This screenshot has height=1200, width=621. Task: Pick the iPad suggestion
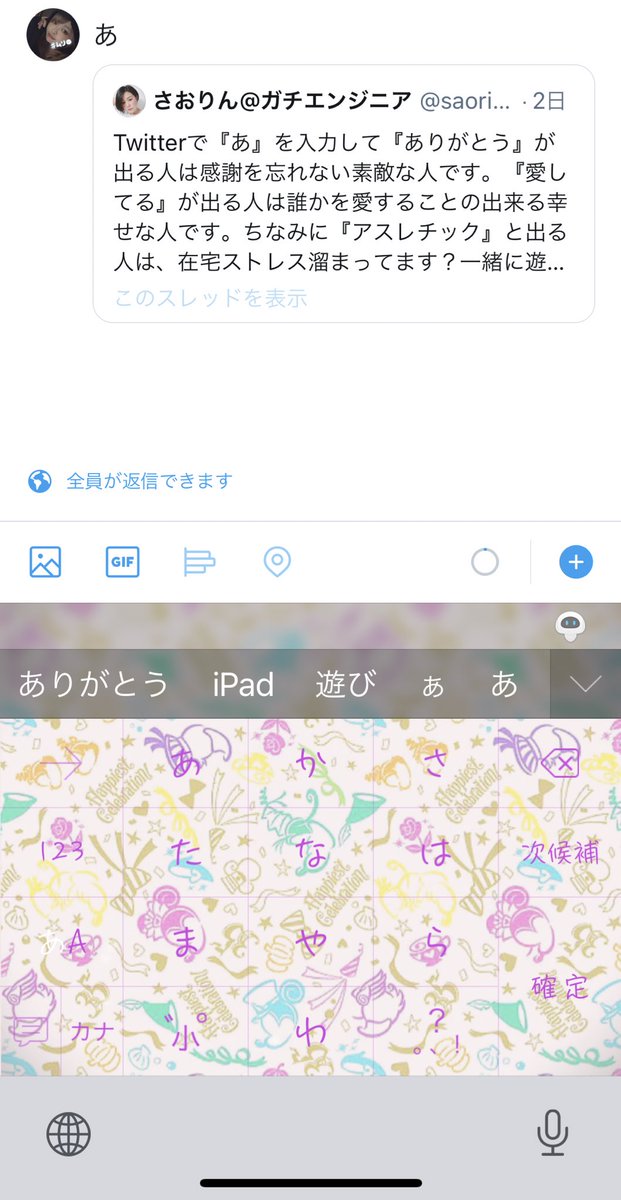(x=243, y=684)
